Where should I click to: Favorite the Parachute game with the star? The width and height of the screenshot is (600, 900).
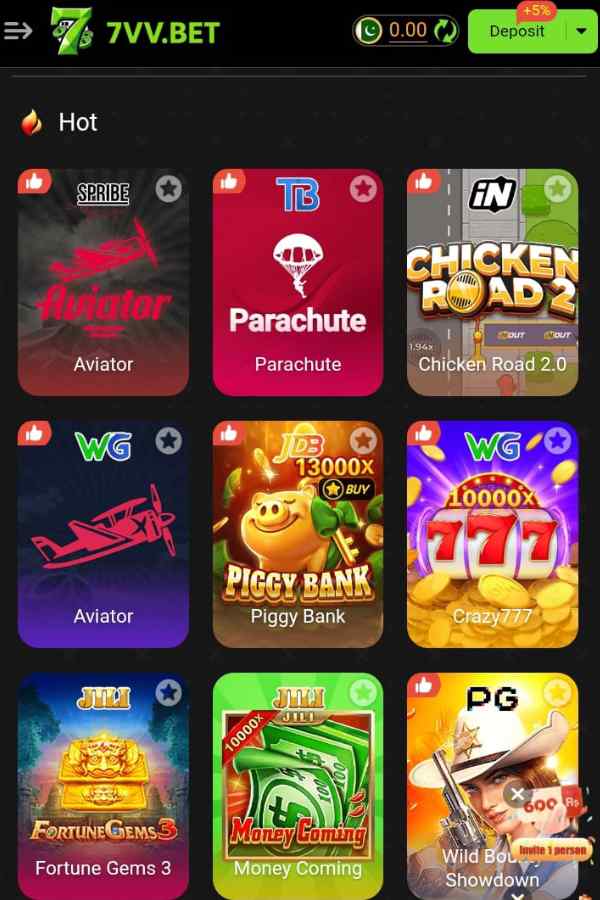(363, 188)
